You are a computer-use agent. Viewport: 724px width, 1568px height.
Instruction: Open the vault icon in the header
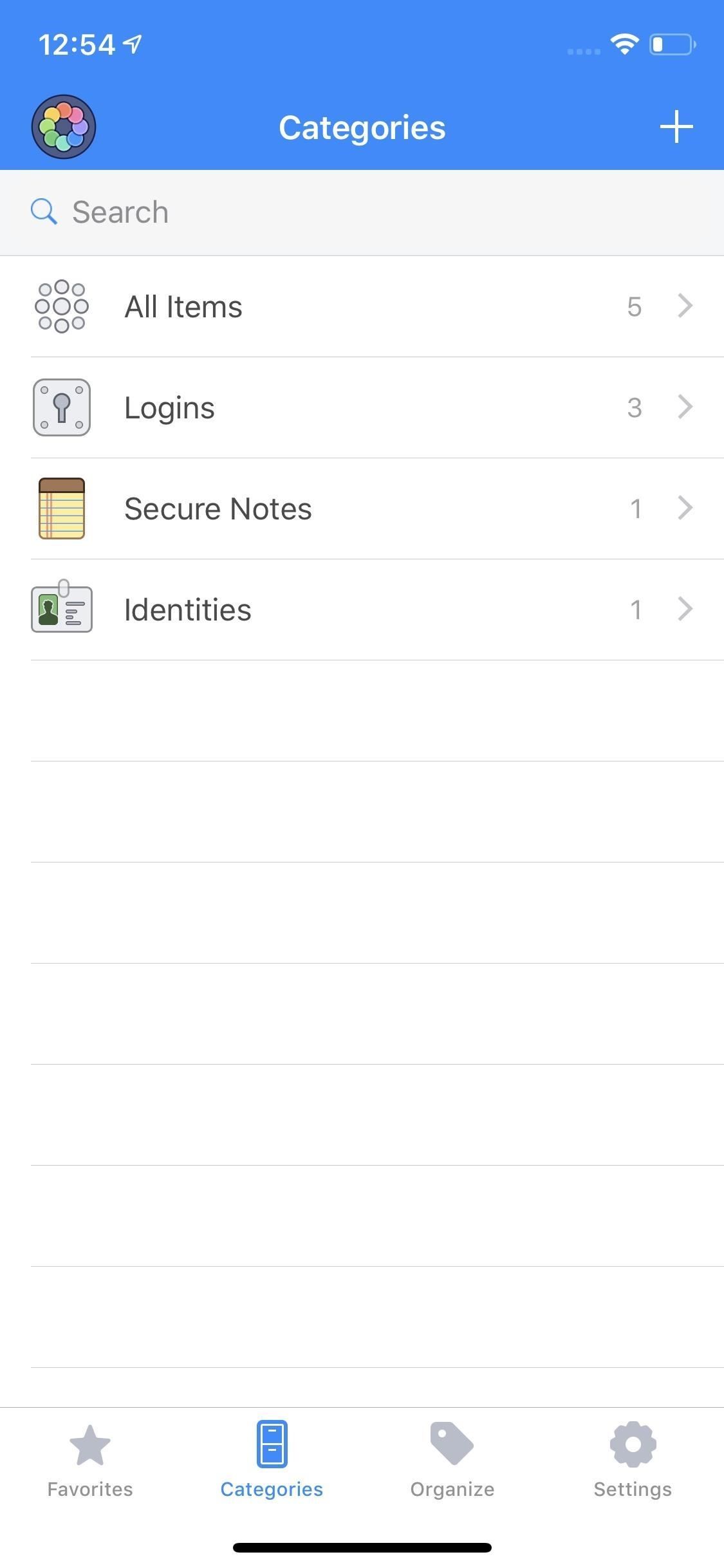click(64, 127)
